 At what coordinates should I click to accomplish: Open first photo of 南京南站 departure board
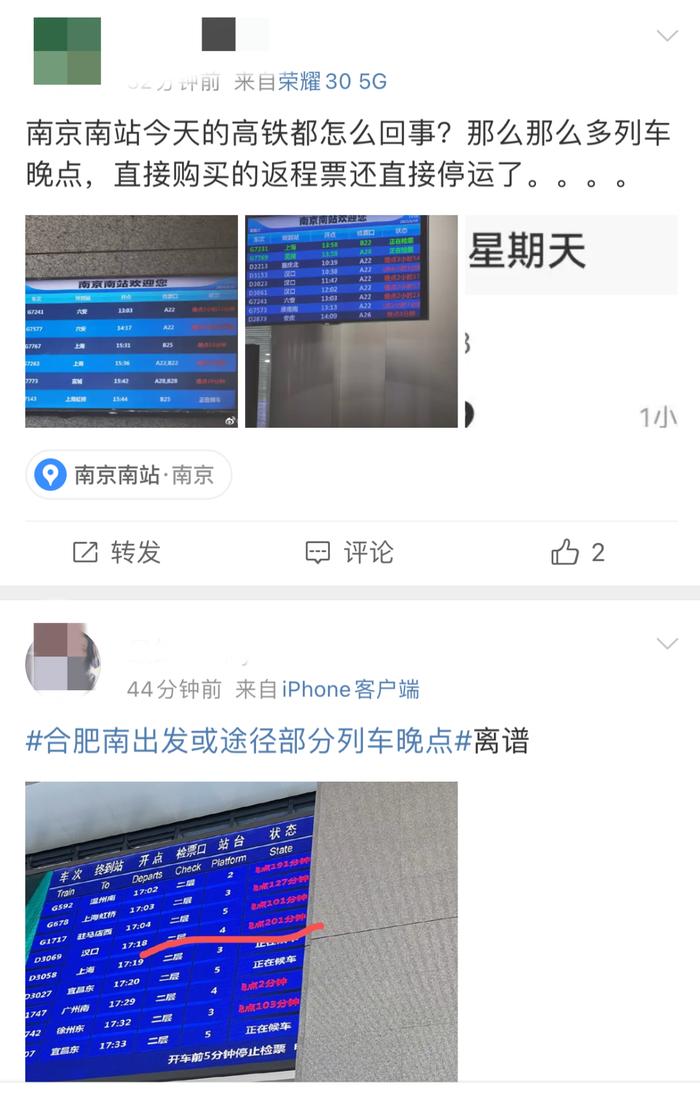click(x=131, y=321)
